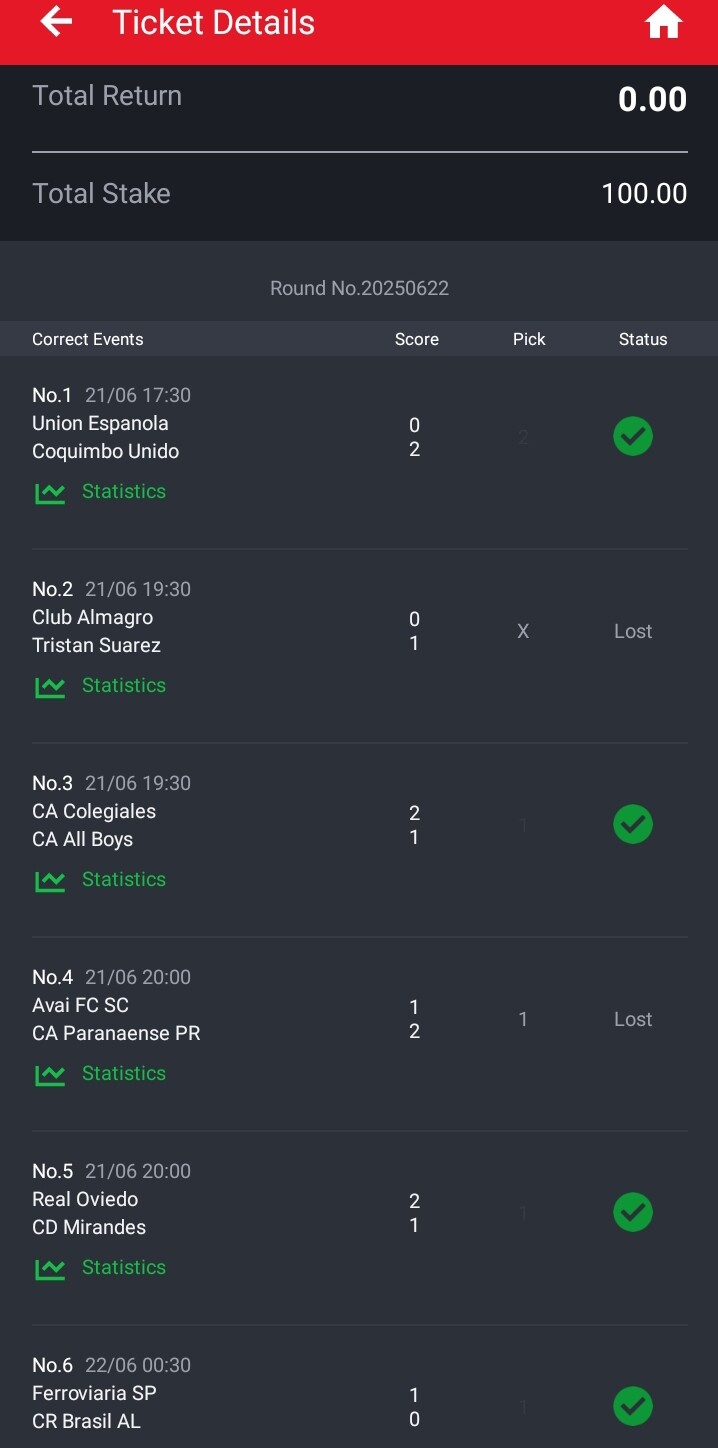Tap Statistics under Real Oviedo vs CD Mirandes
Screen dimensions: 718x1448
[x=100, y=1268]
